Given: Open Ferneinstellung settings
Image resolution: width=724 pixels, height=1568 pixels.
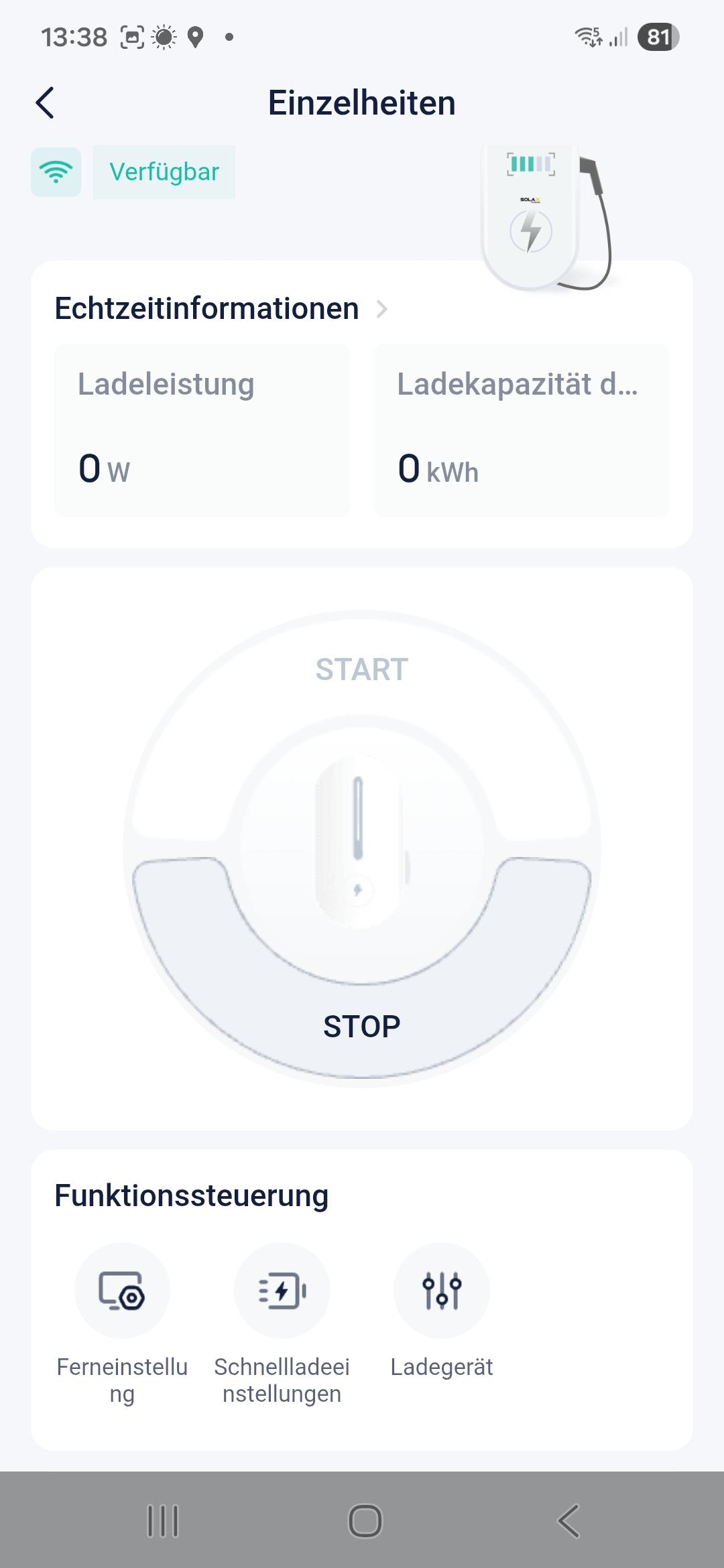Looking at the screenshot, I should pos(122,1291).
